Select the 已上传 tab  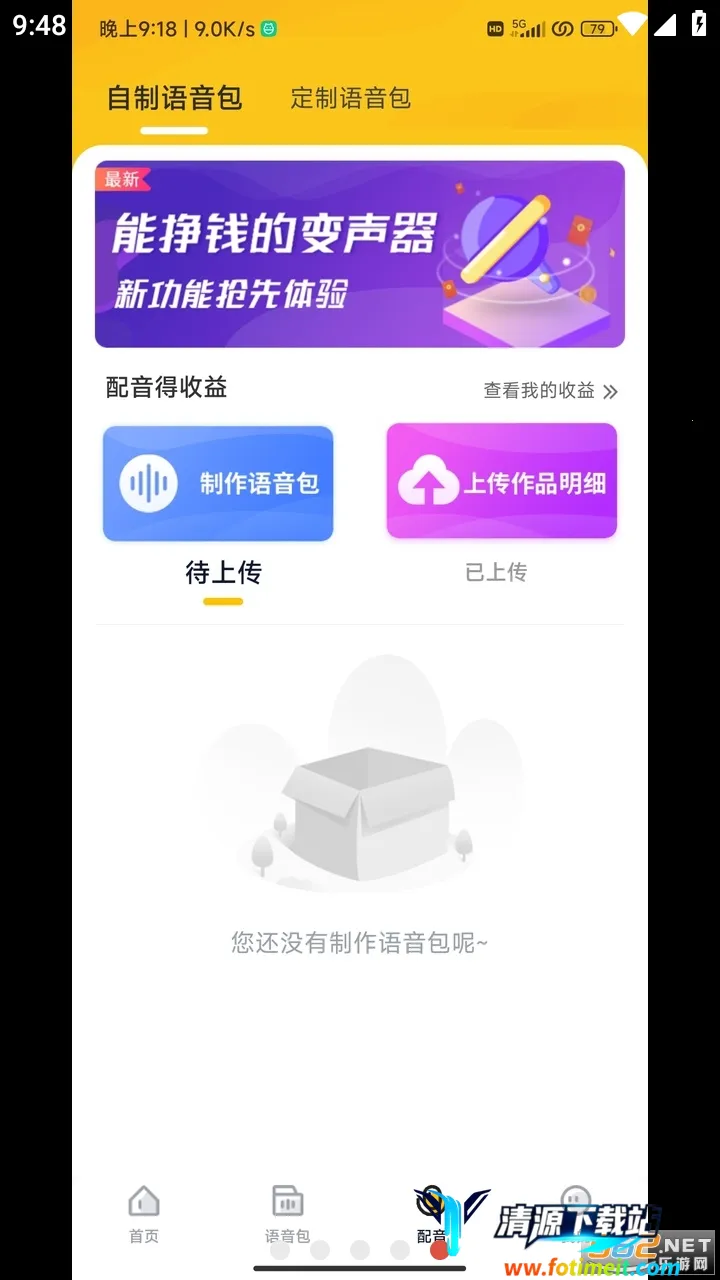[496, 572]
